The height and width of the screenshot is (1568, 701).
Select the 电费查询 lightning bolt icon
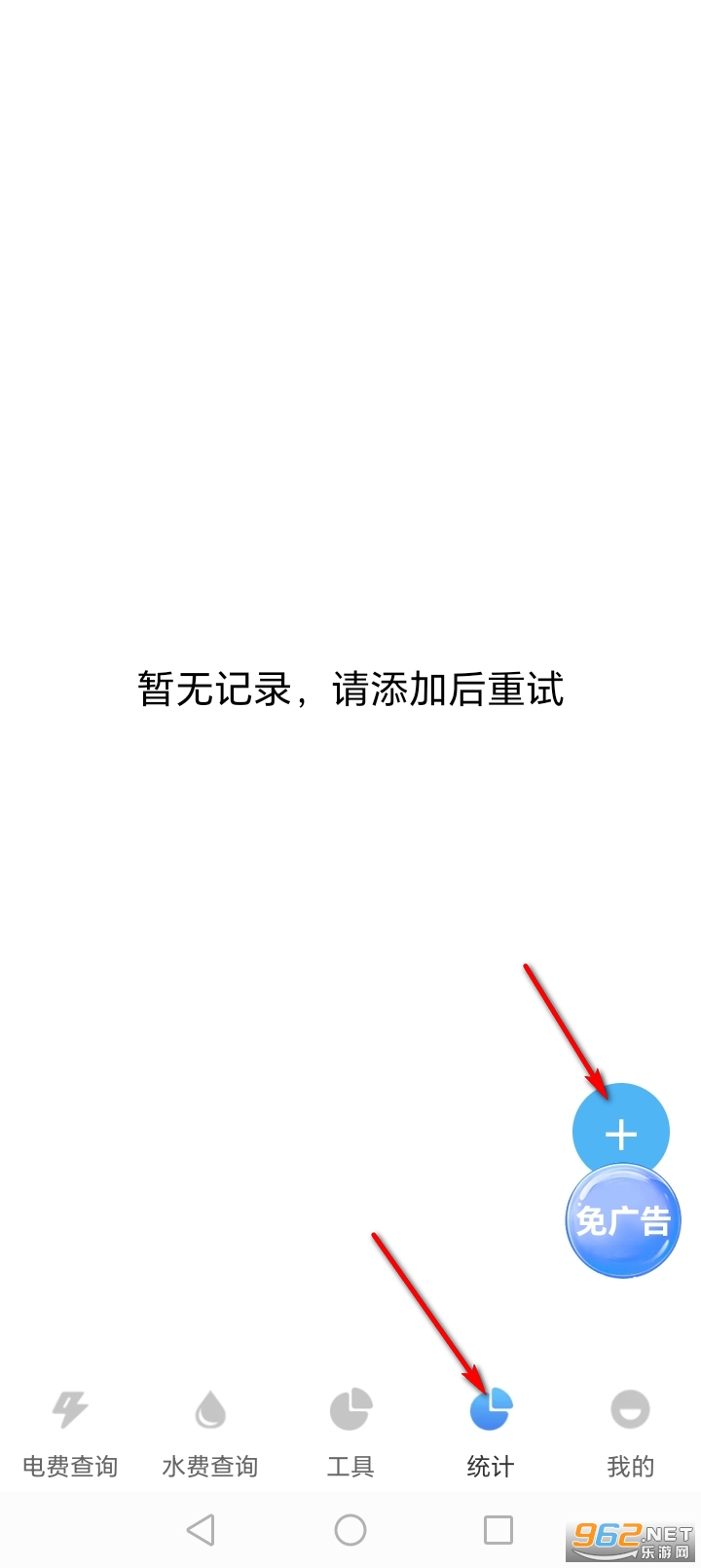pyautogui.click(x=68, y=1410)
